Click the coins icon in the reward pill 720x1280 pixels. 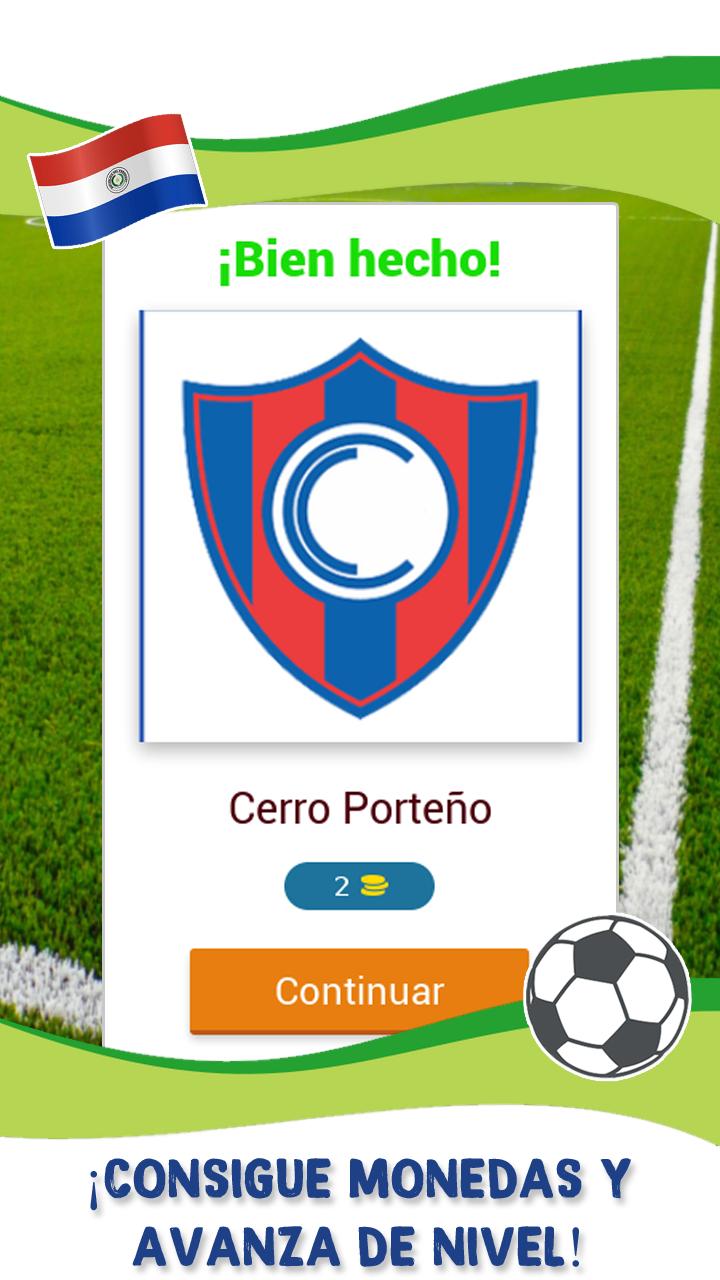tap(374, 884)
